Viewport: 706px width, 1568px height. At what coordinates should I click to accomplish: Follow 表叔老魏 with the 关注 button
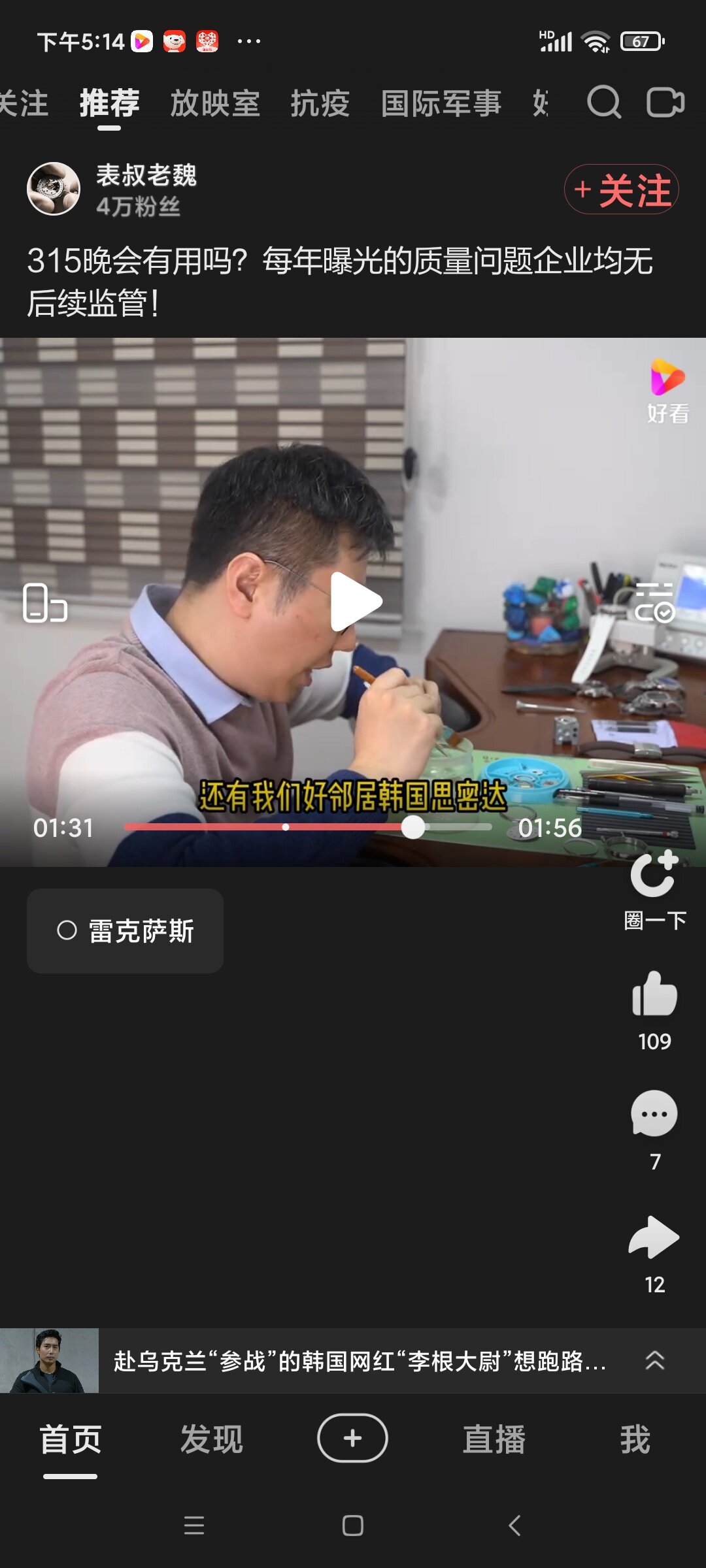coord(621,189)
